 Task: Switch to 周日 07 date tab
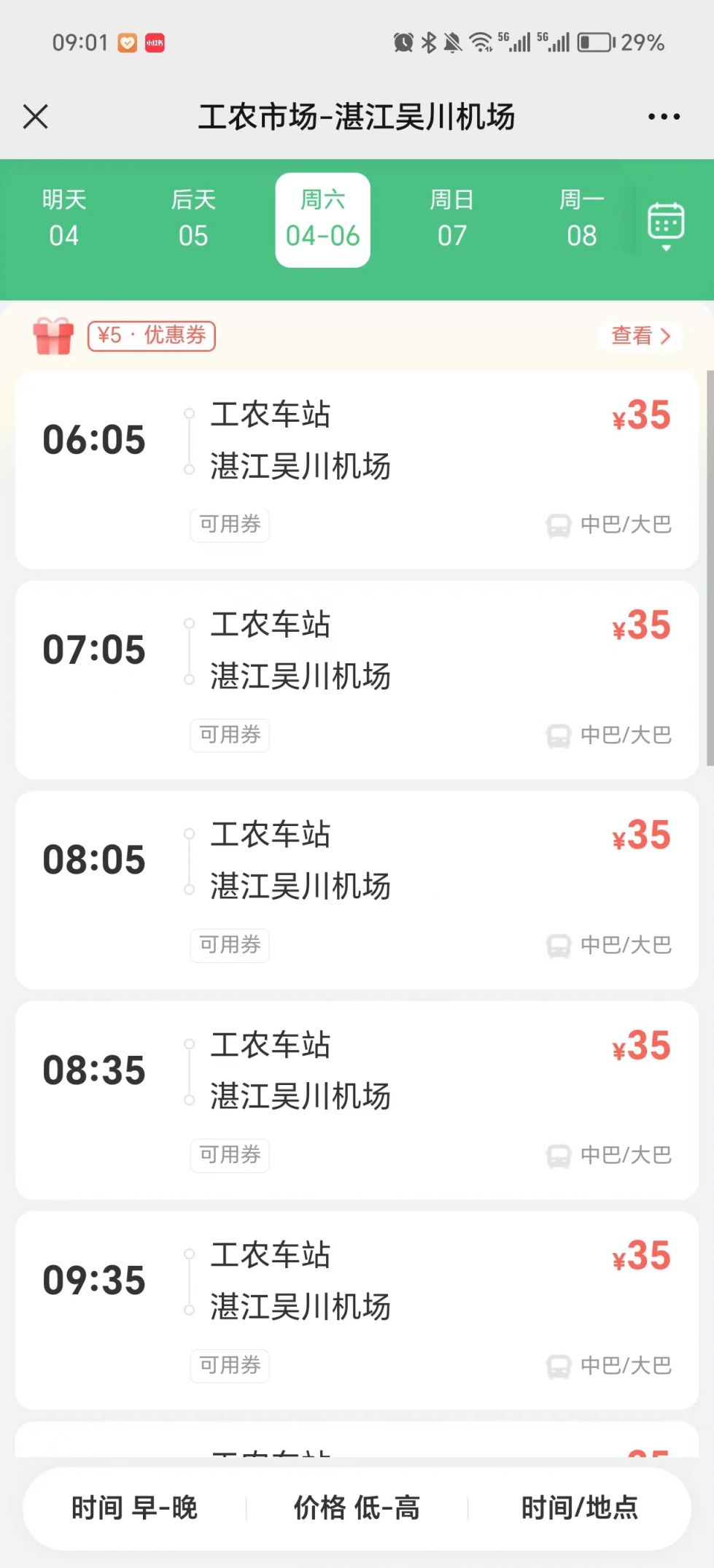(x=452, y=218)
